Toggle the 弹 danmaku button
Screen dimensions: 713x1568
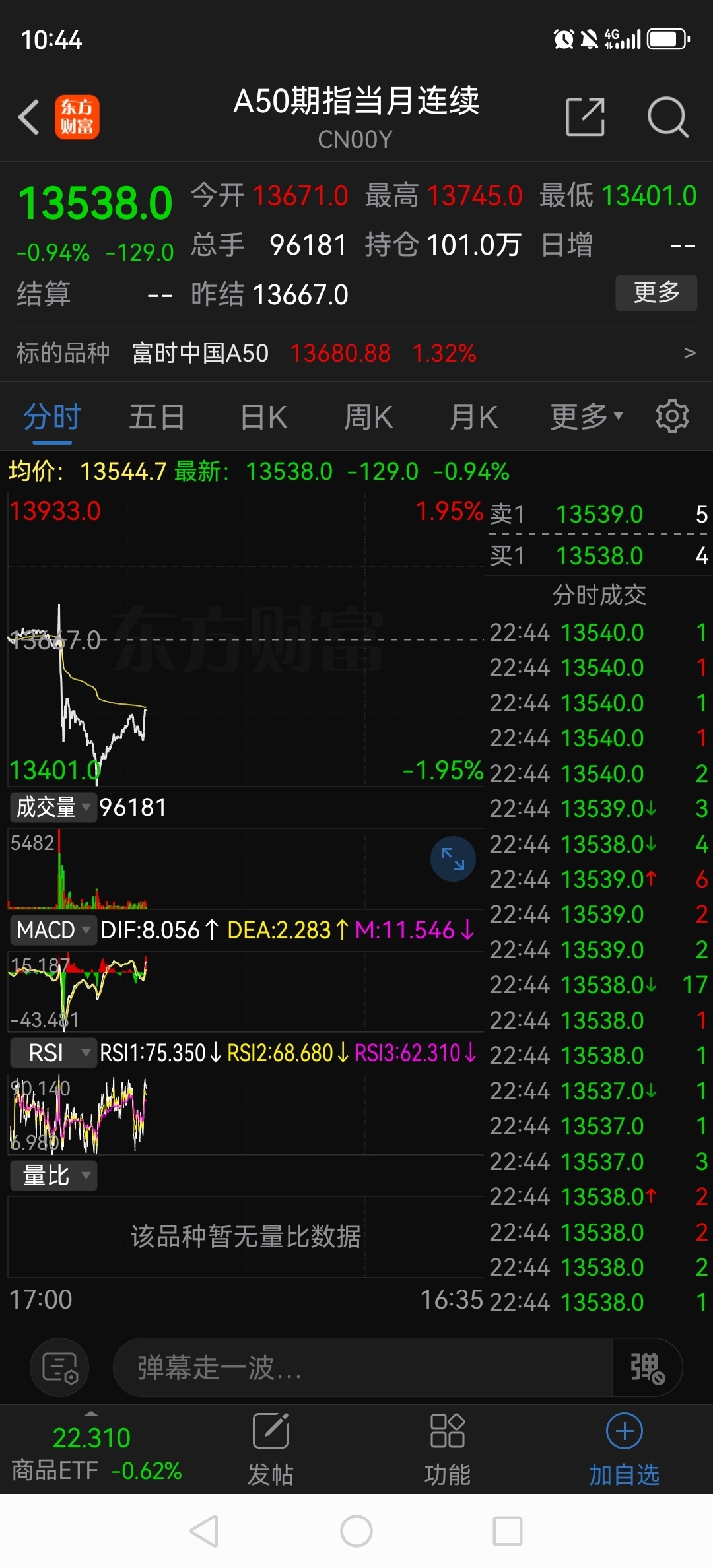[x=646, y=1367]
